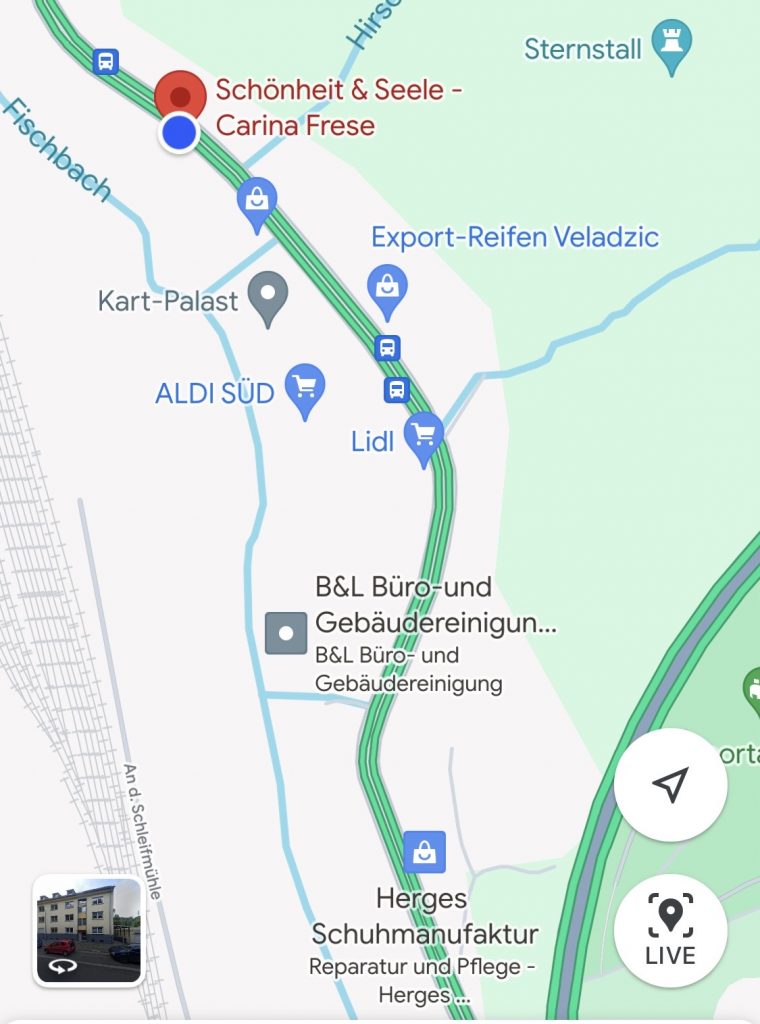The image size is (760, 1024).
Task: Open the Street View thumbnail
Action: [88, 931]
